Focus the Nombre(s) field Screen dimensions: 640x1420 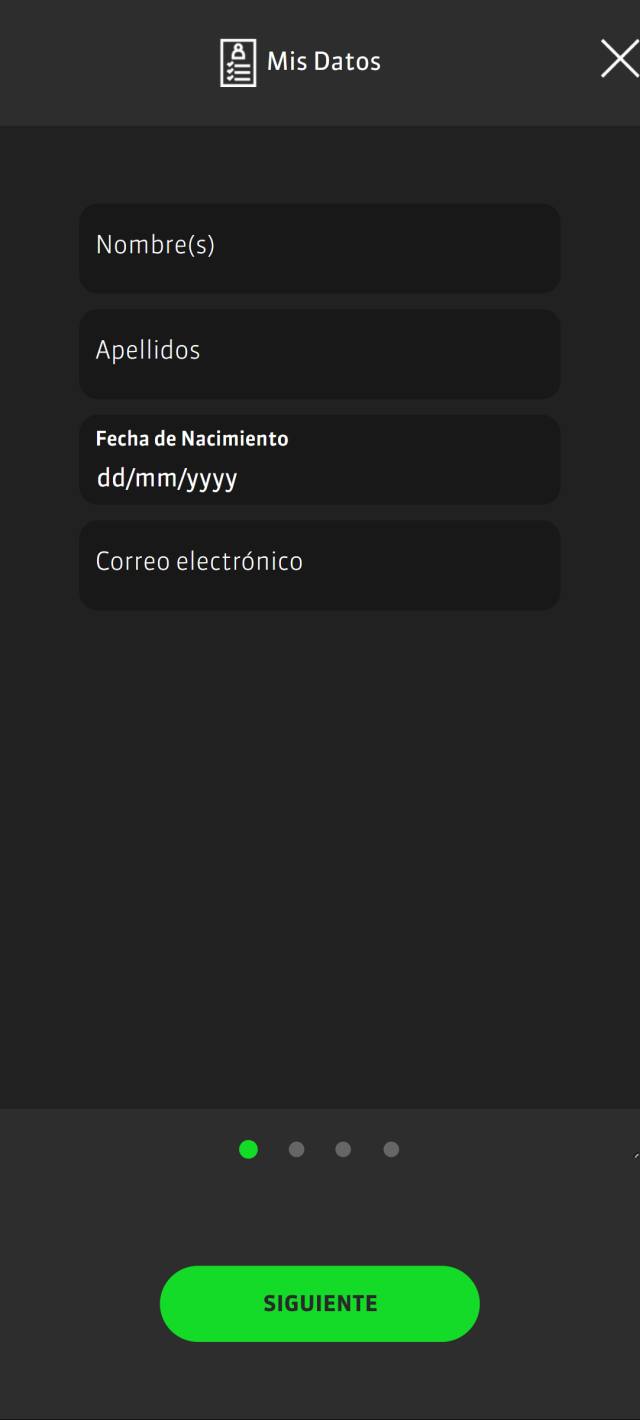pyautogui.click(x=319, y=248)
